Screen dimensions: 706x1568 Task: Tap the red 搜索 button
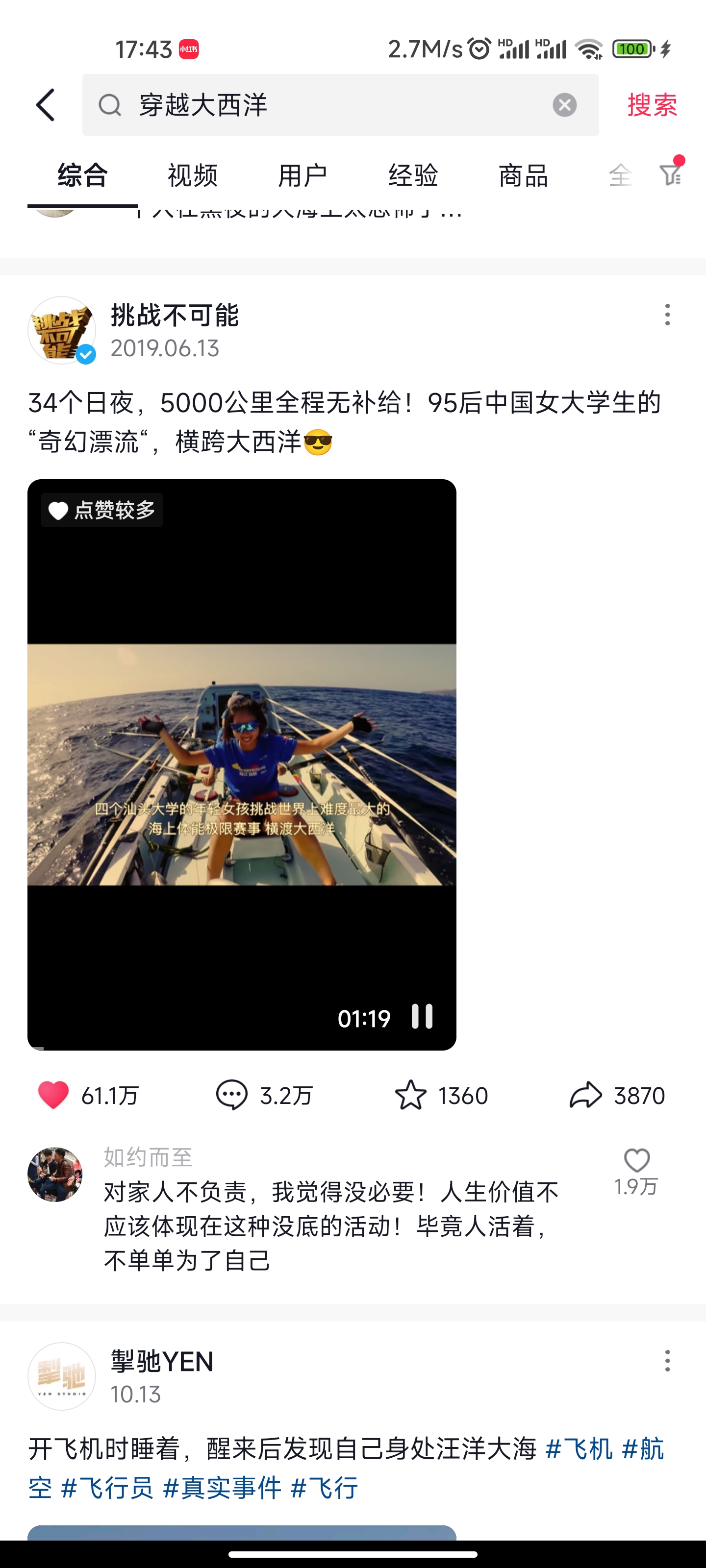tap(652, 105)
